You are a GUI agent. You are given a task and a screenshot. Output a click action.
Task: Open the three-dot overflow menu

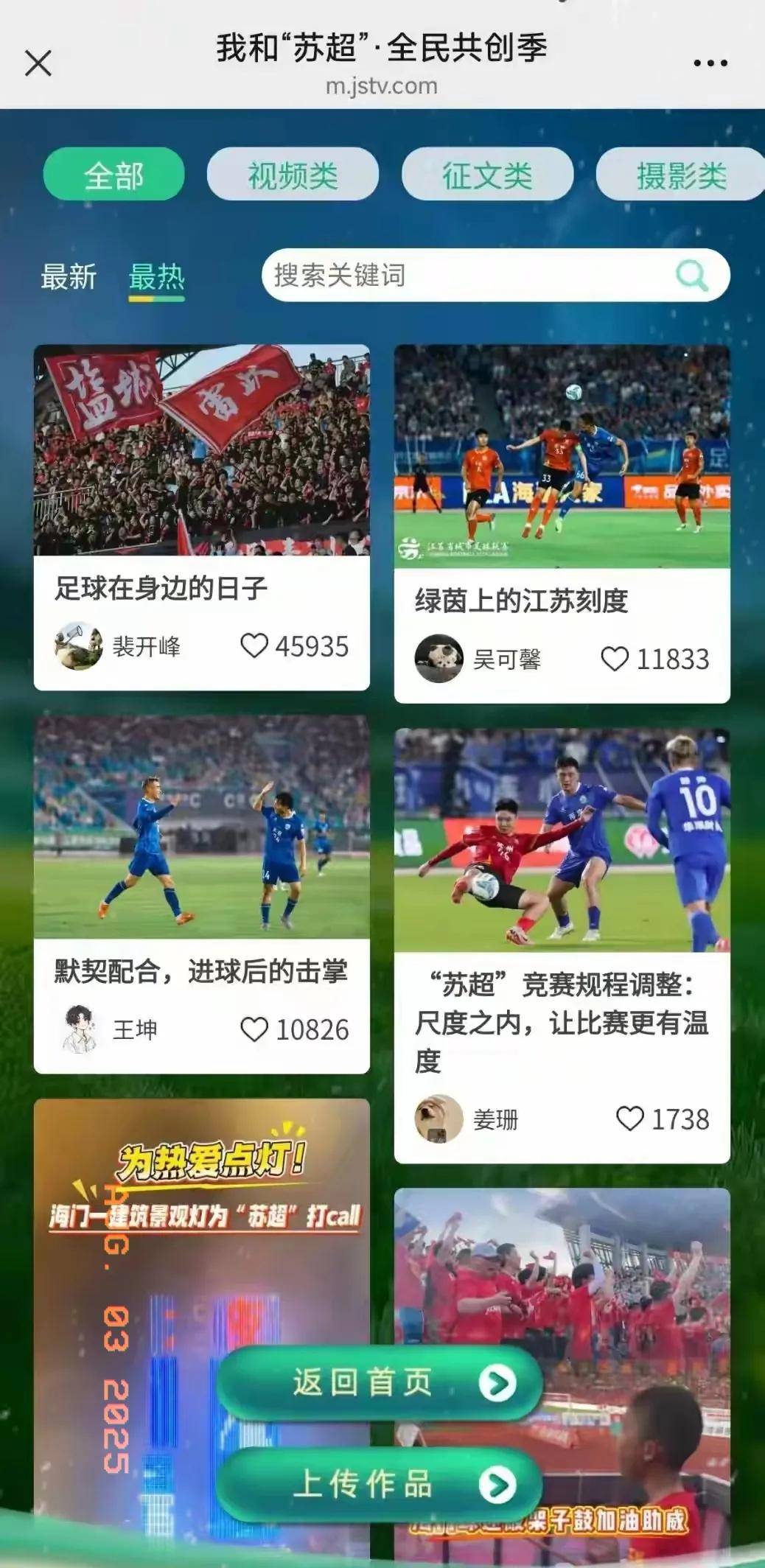point(710,63)
